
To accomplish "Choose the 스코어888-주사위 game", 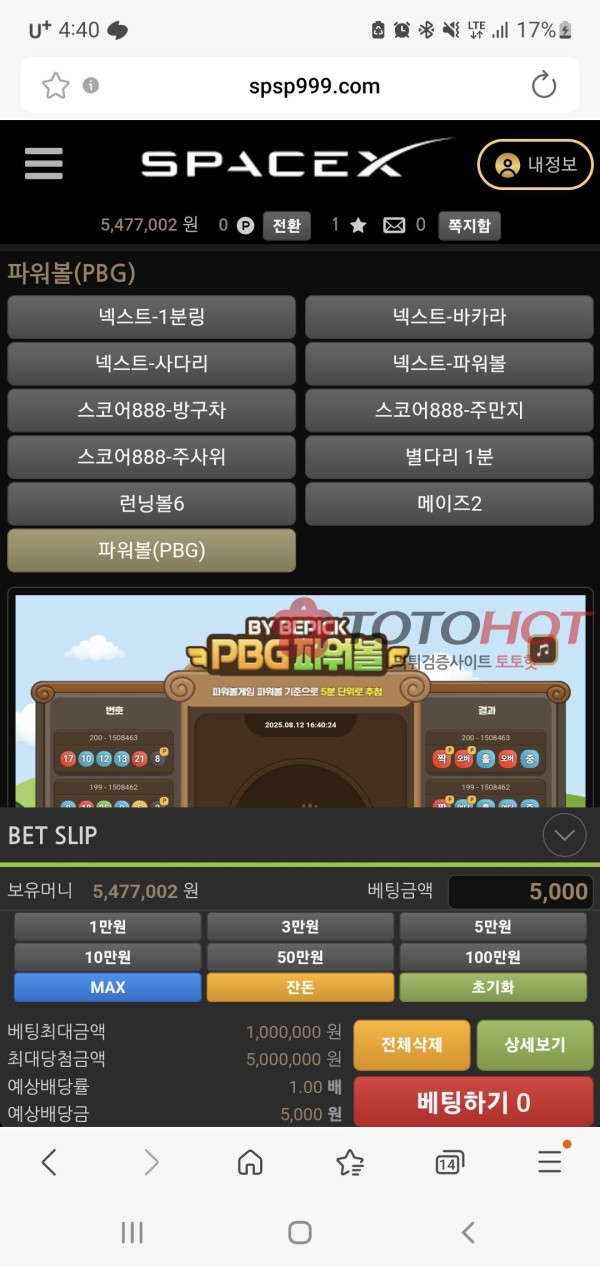I will [x=151, y=457].
